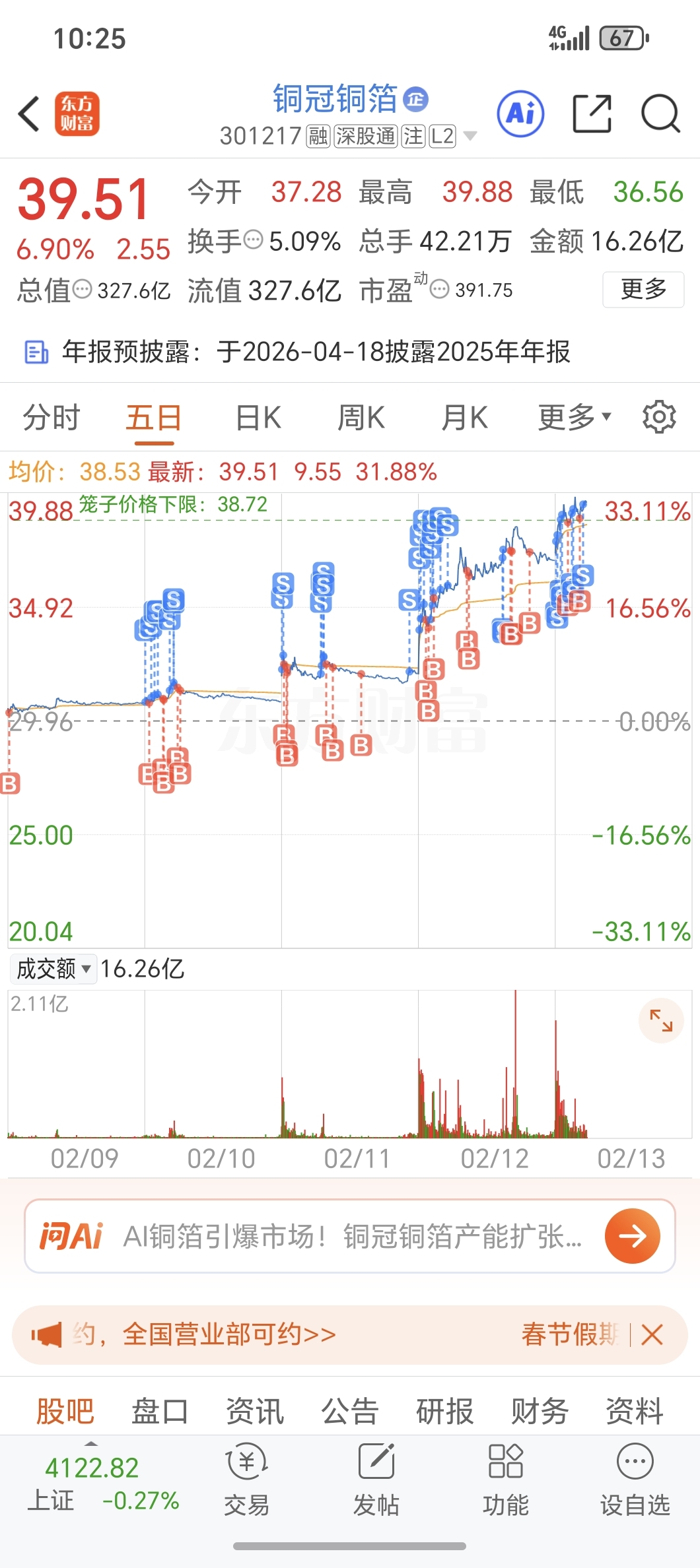Open the 成交额 indicator dropdown
Image resolution: width=700 pixels, height=1568 pixels.
point(53,969)
